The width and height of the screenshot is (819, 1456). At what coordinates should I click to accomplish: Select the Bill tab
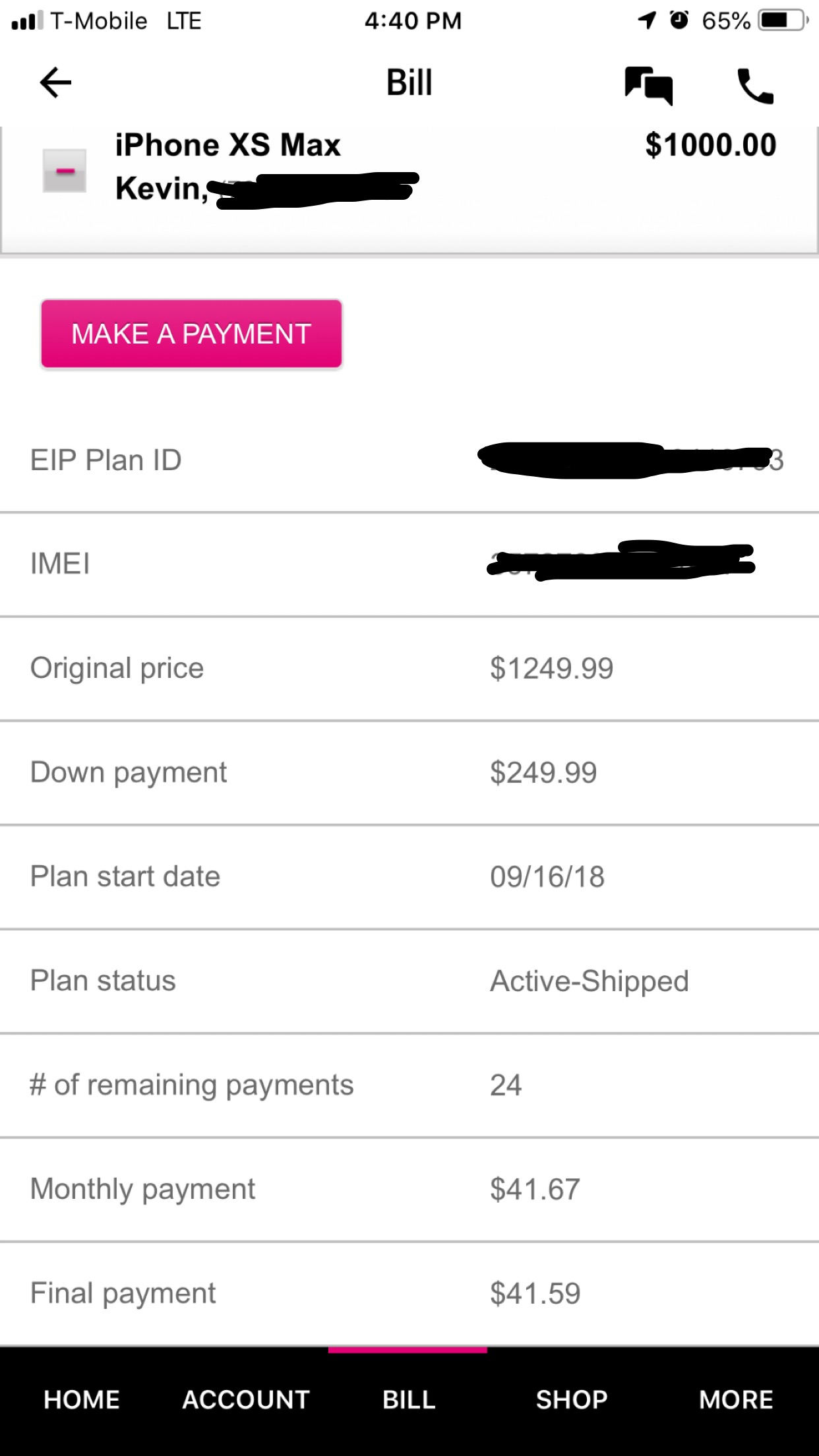409,1399
